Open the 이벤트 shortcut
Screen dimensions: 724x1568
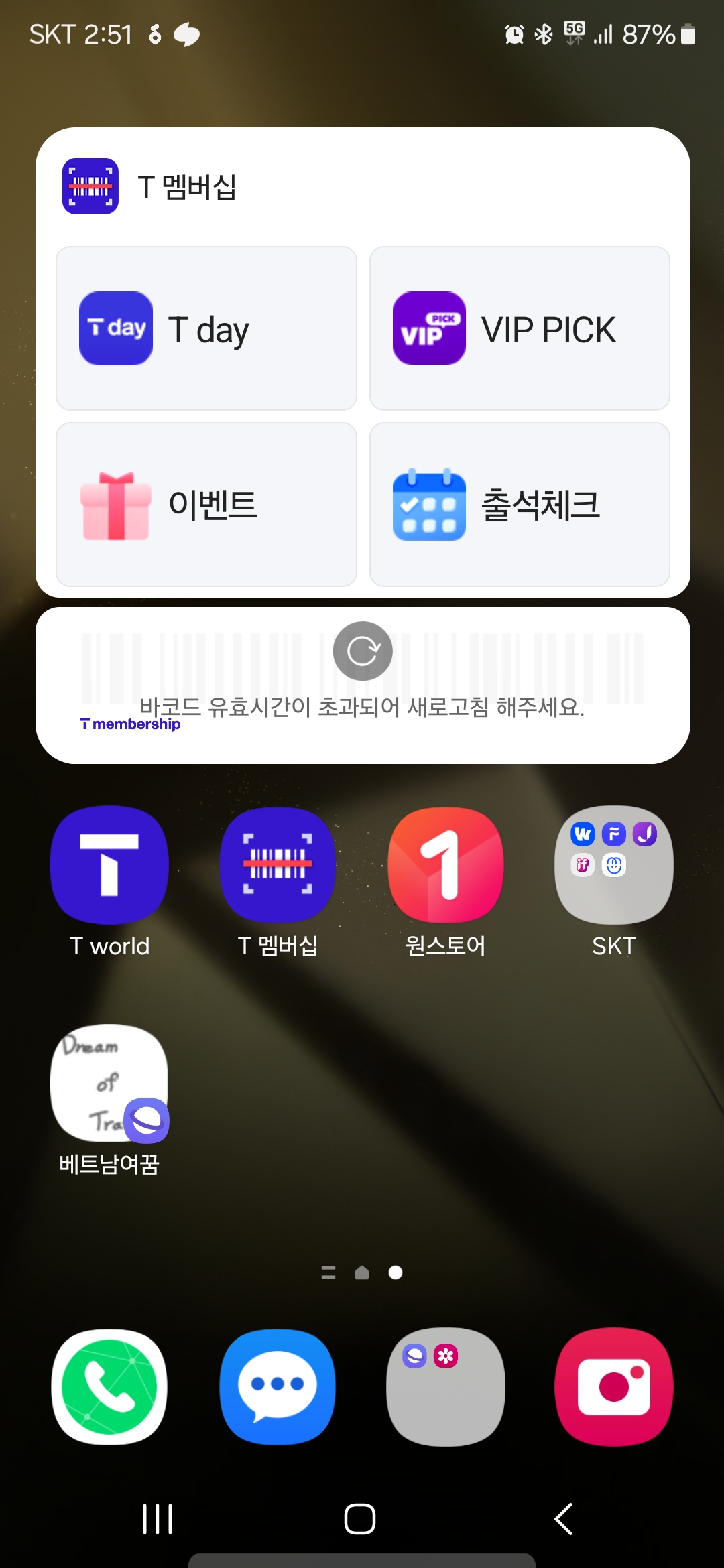pos(206,505)
